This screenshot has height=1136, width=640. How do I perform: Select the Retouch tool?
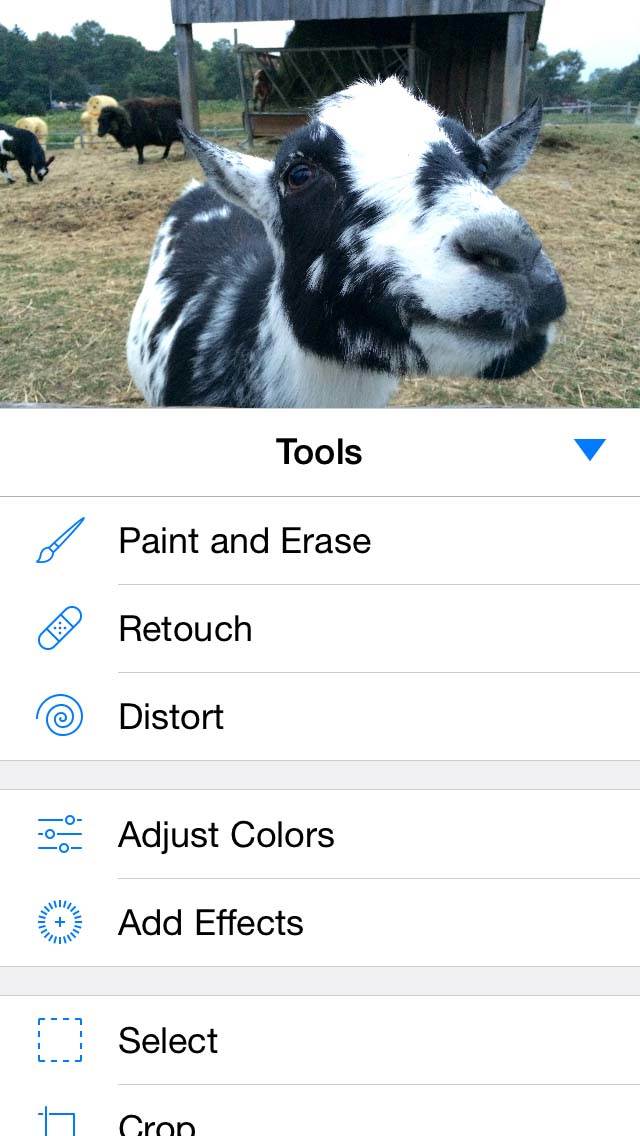(x=320, y=629)
